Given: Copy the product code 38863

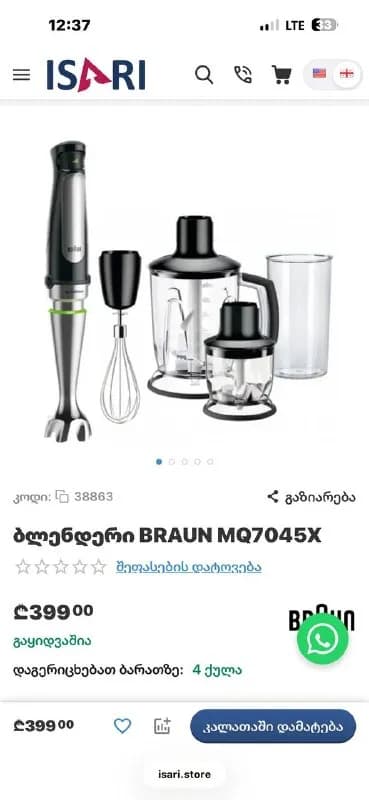Looking at the screenshot, I should (x=62, y=496).
